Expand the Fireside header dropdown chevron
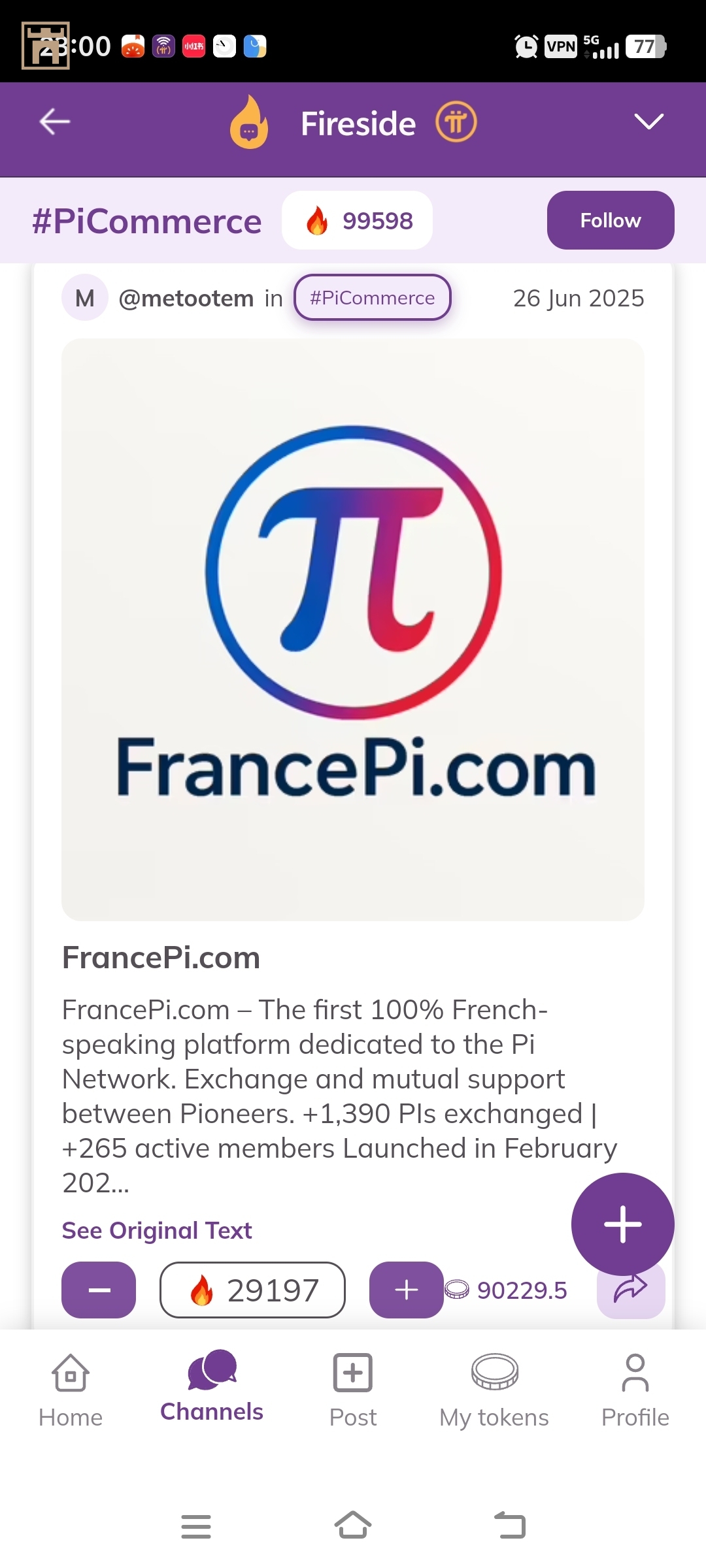This screenshot has height=1568, width=706. (648, 122)
